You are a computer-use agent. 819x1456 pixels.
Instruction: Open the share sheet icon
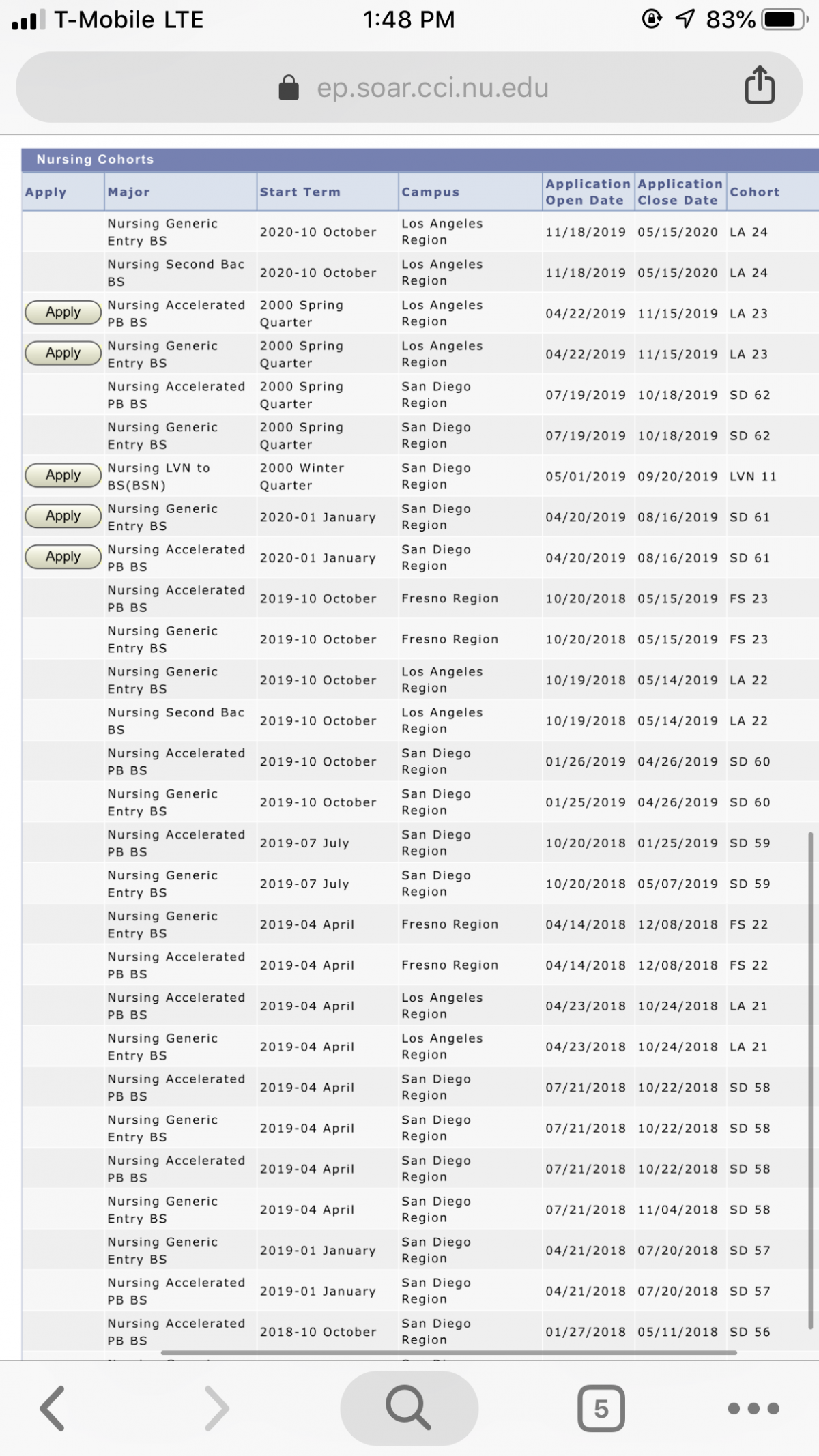tap(760, 85)
